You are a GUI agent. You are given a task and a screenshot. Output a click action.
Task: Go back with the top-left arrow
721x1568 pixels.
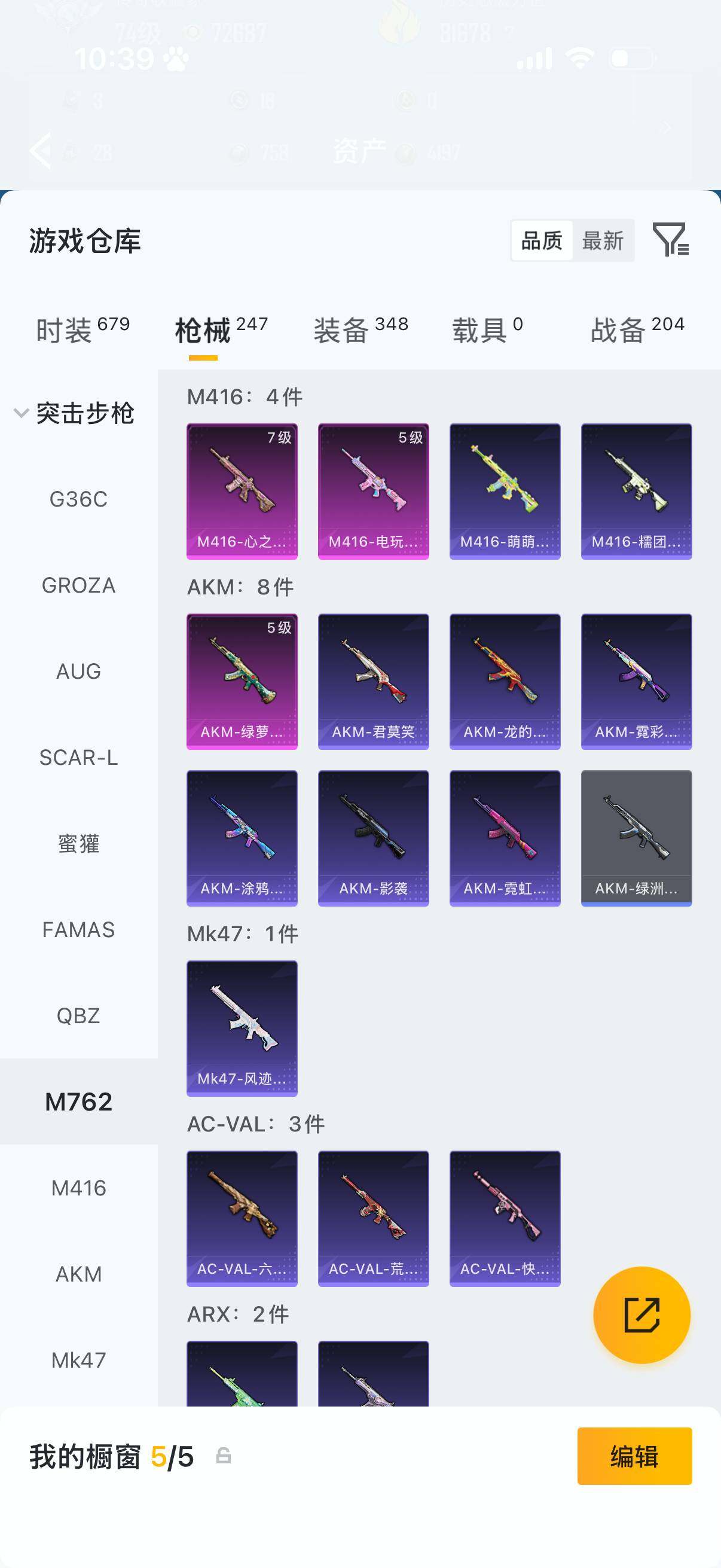click(41, 150)
